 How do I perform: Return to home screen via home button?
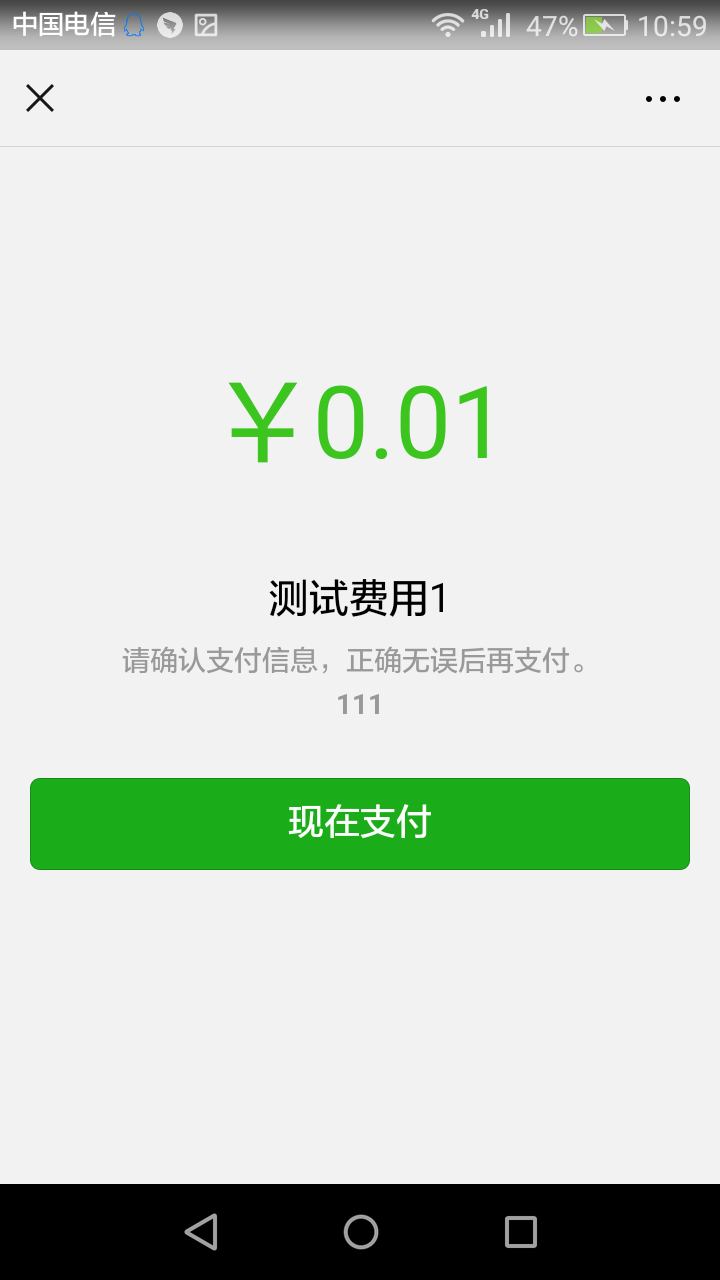(361, 1232)
